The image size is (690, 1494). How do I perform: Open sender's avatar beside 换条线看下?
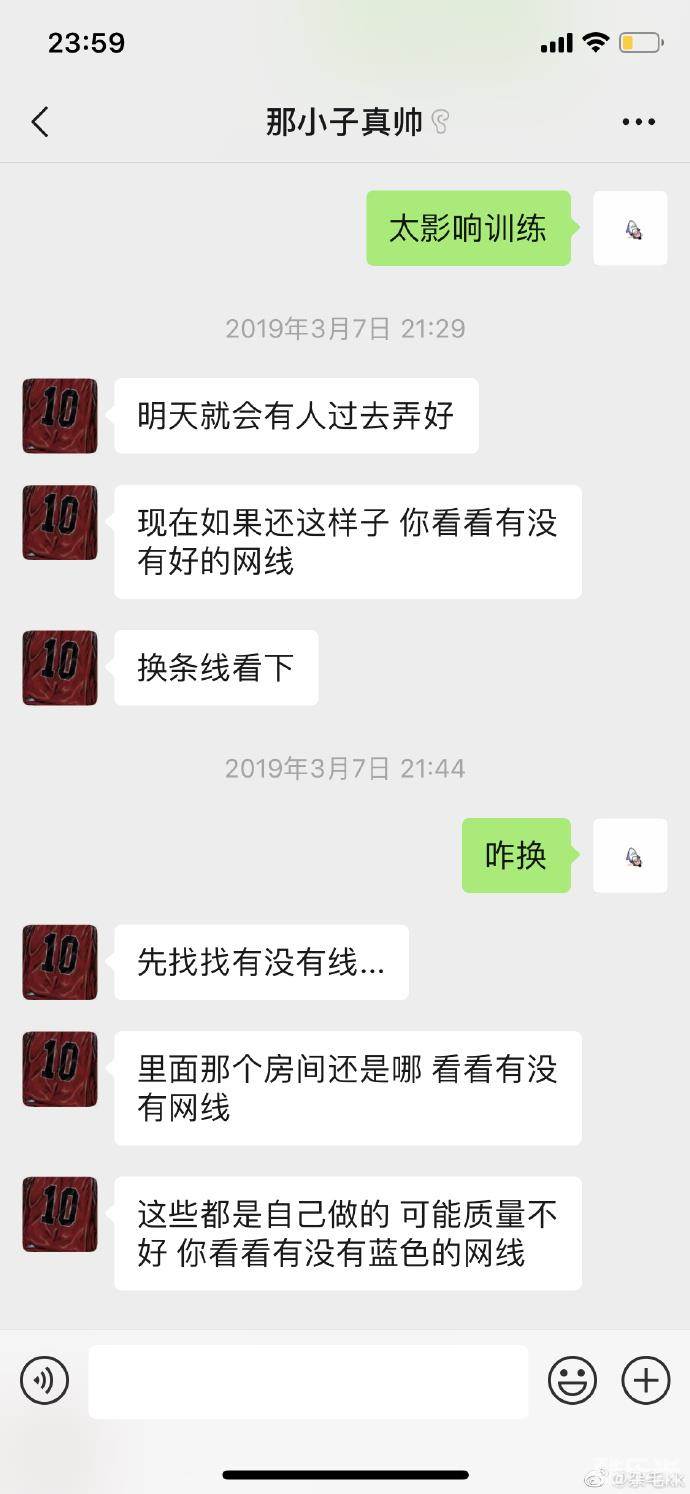60,667
